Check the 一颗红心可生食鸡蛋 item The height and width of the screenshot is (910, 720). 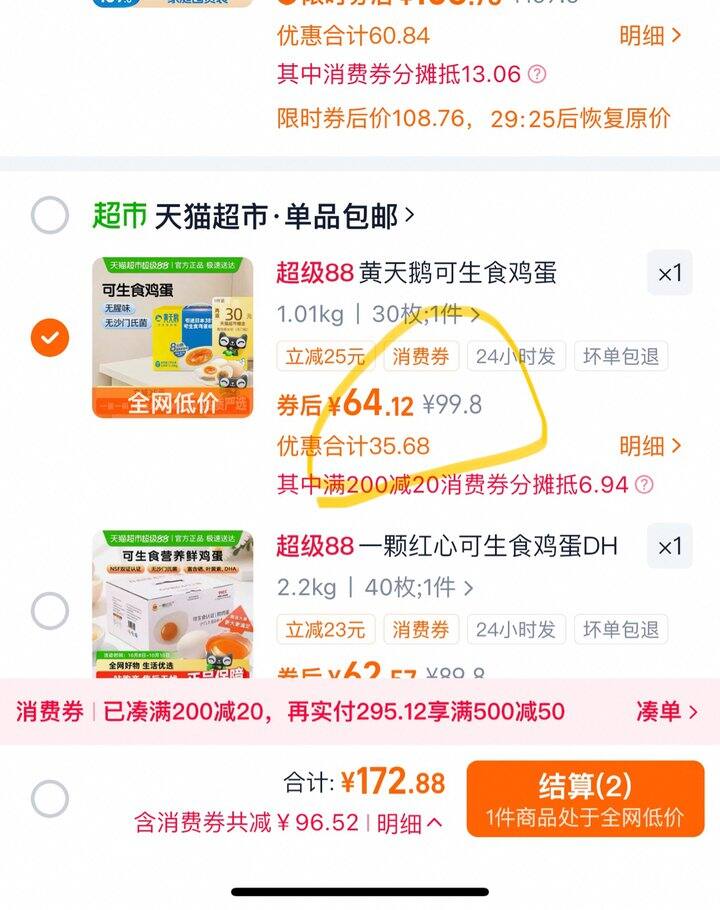coord(50,610)
